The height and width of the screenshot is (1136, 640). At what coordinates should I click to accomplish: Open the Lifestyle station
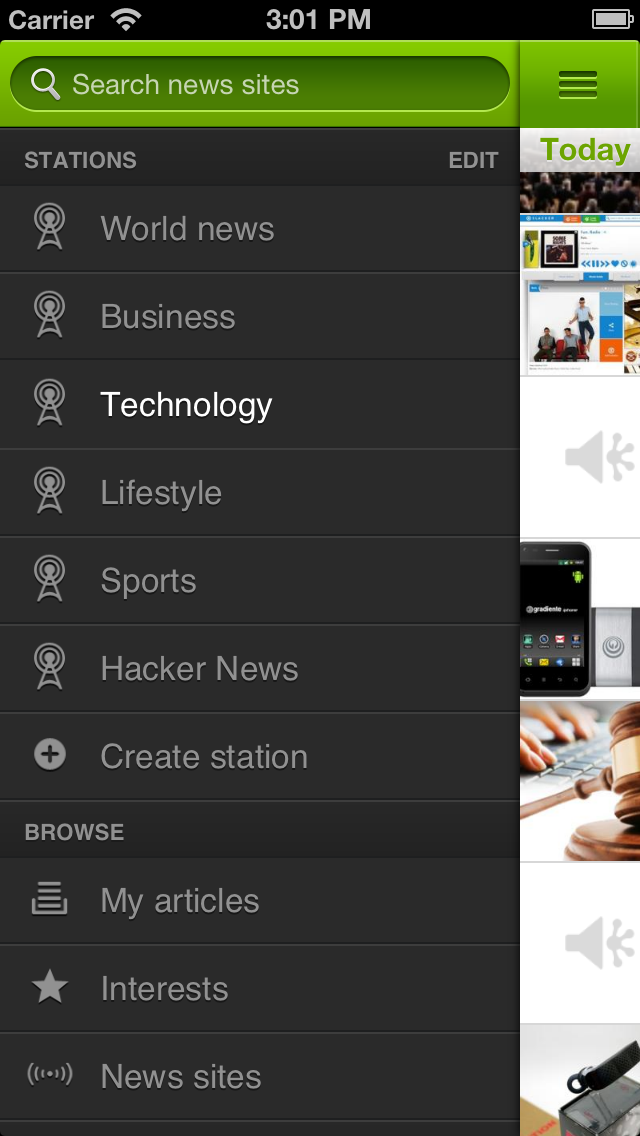[161, 493]
